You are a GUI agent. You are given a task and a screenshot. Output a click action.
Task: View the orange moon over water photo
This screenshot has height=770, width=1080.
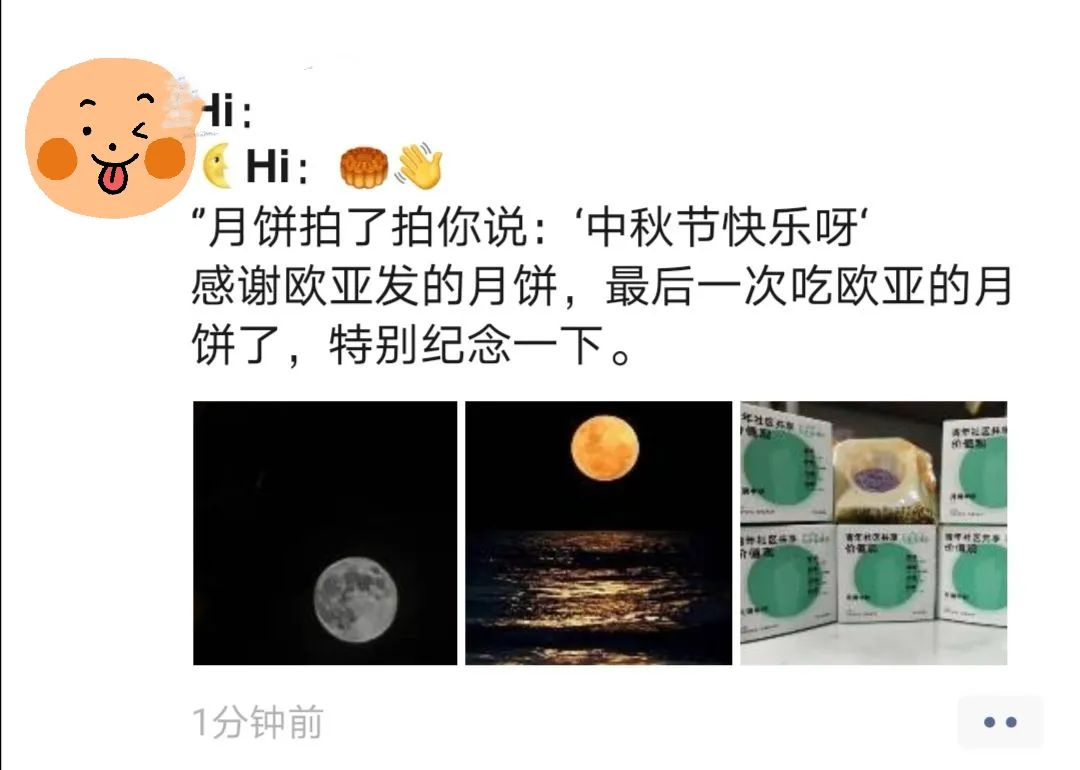pos(598,532)
